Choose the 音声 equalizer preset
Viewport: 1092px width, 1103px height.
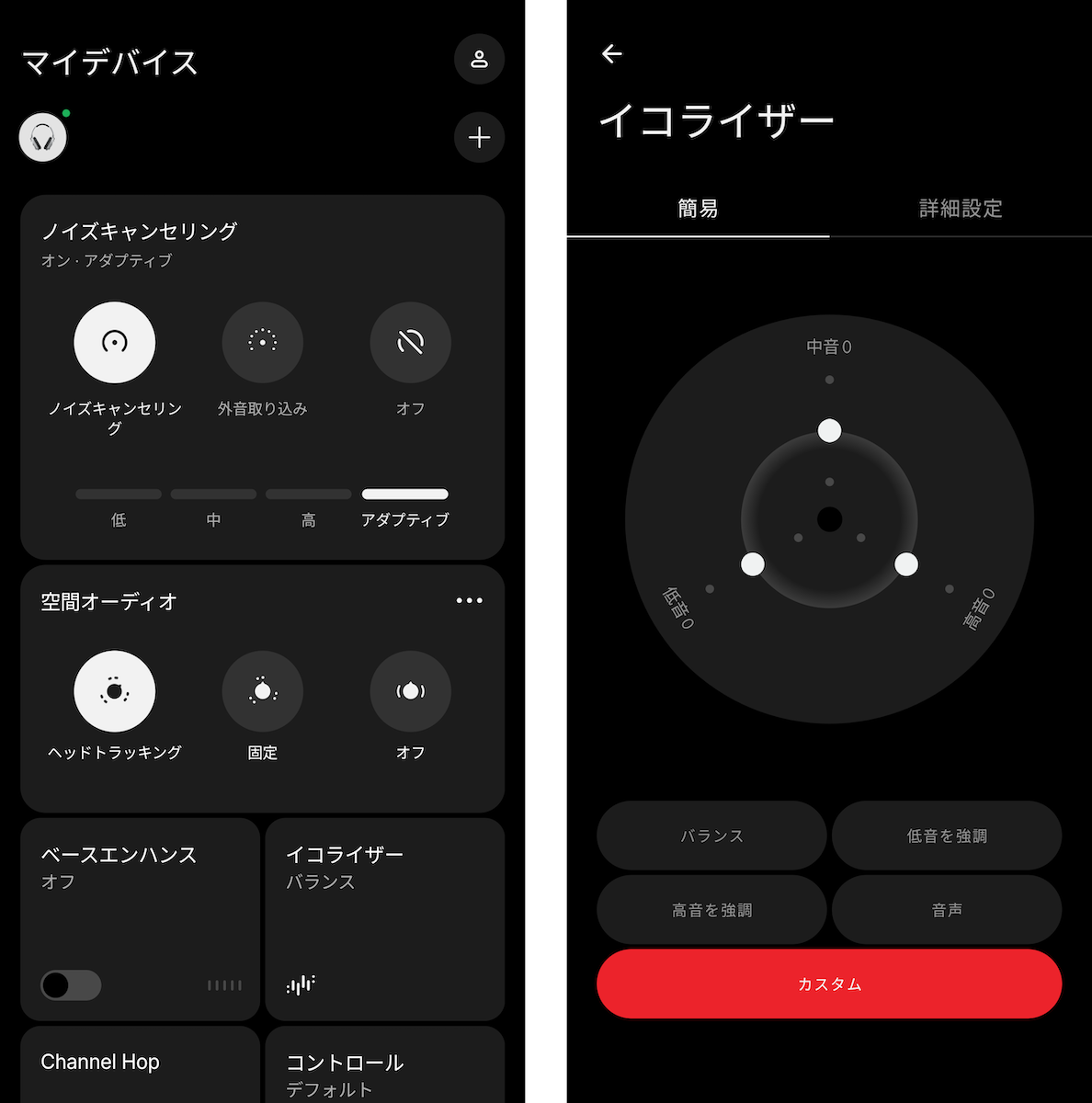point(947,910)
